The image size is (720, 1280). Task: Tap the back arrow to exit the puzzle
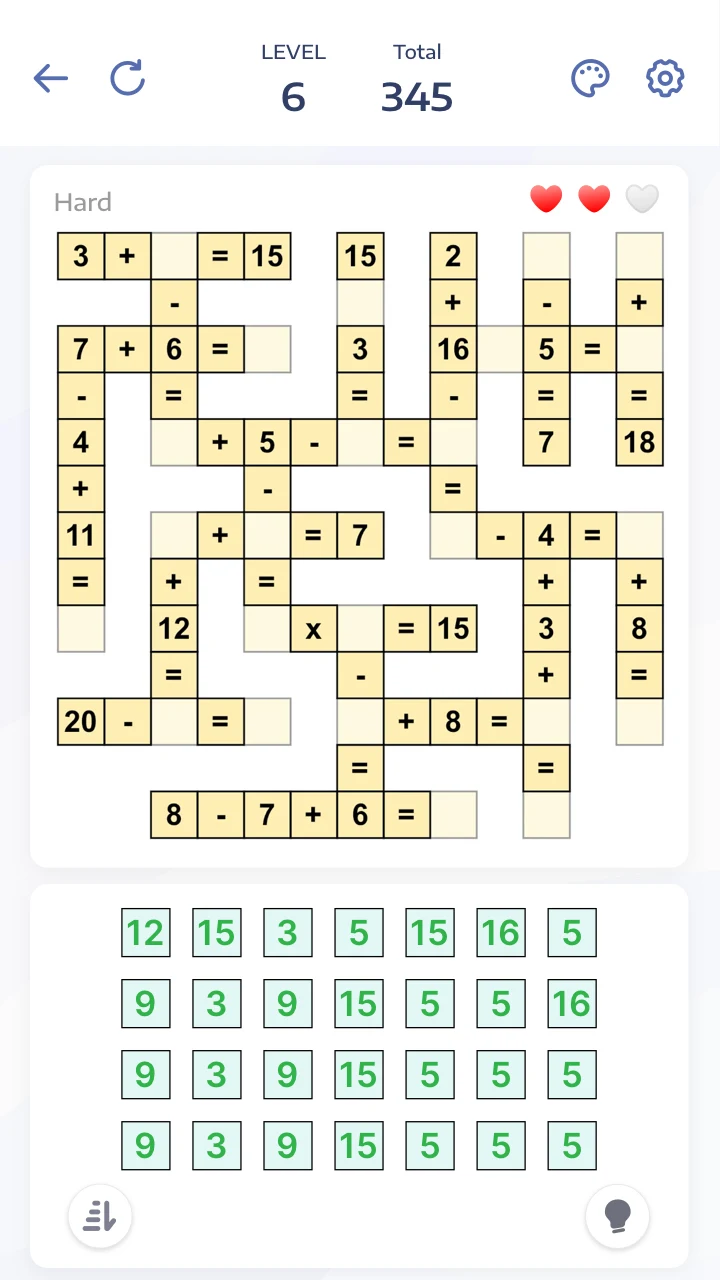[51, 78]
